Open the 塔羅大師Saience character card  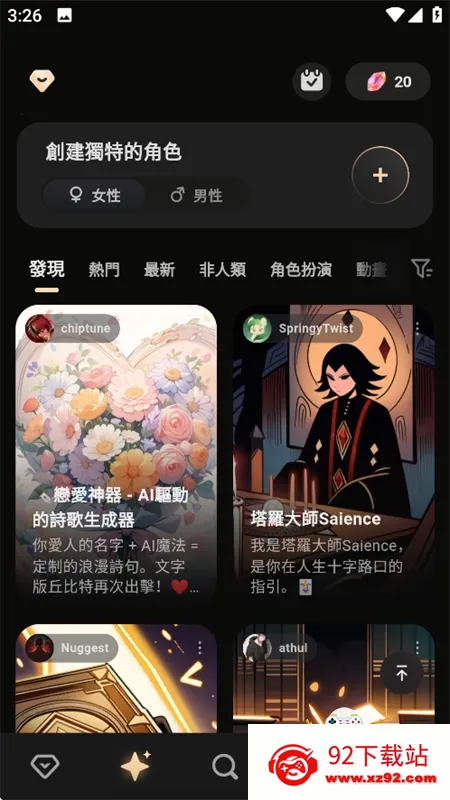click(x=334, y=452)
